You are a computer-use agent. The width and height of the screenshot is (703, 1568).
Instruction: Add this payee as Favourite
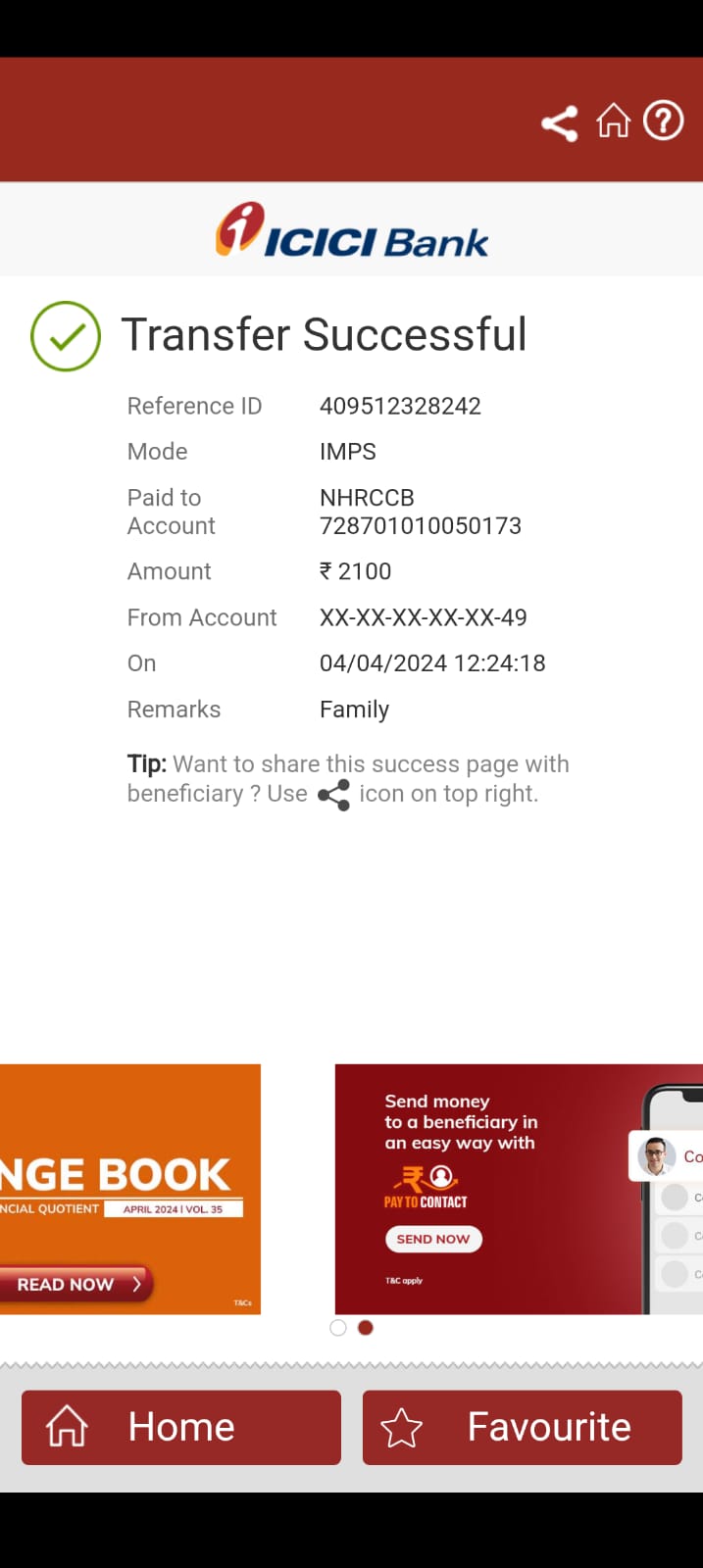pyautogui.click(x=522, y=1427)
